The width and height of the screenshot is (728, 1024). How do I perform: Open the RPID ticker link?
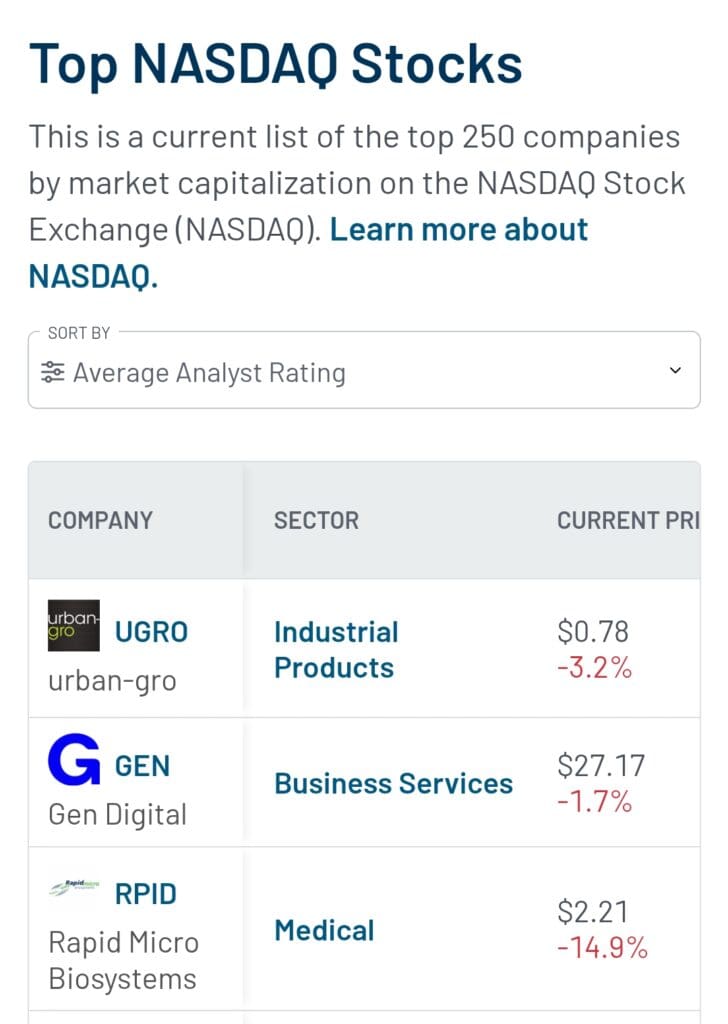pyautogui.click(x=148, y=893)
